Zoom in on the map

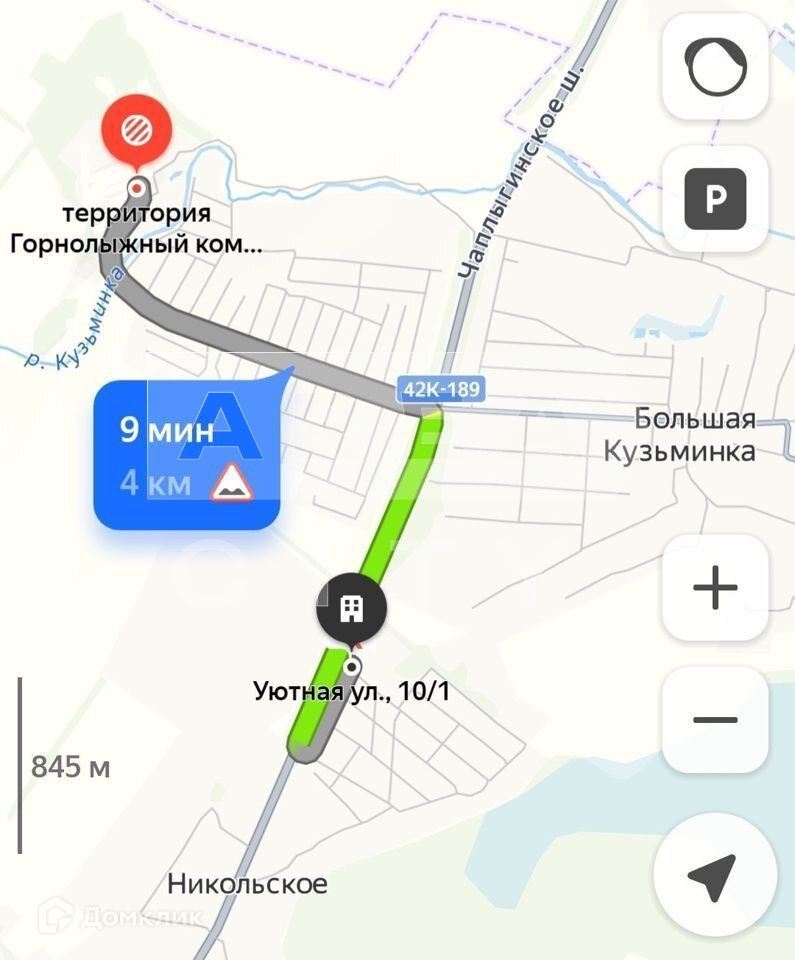[x=715, y=587]
